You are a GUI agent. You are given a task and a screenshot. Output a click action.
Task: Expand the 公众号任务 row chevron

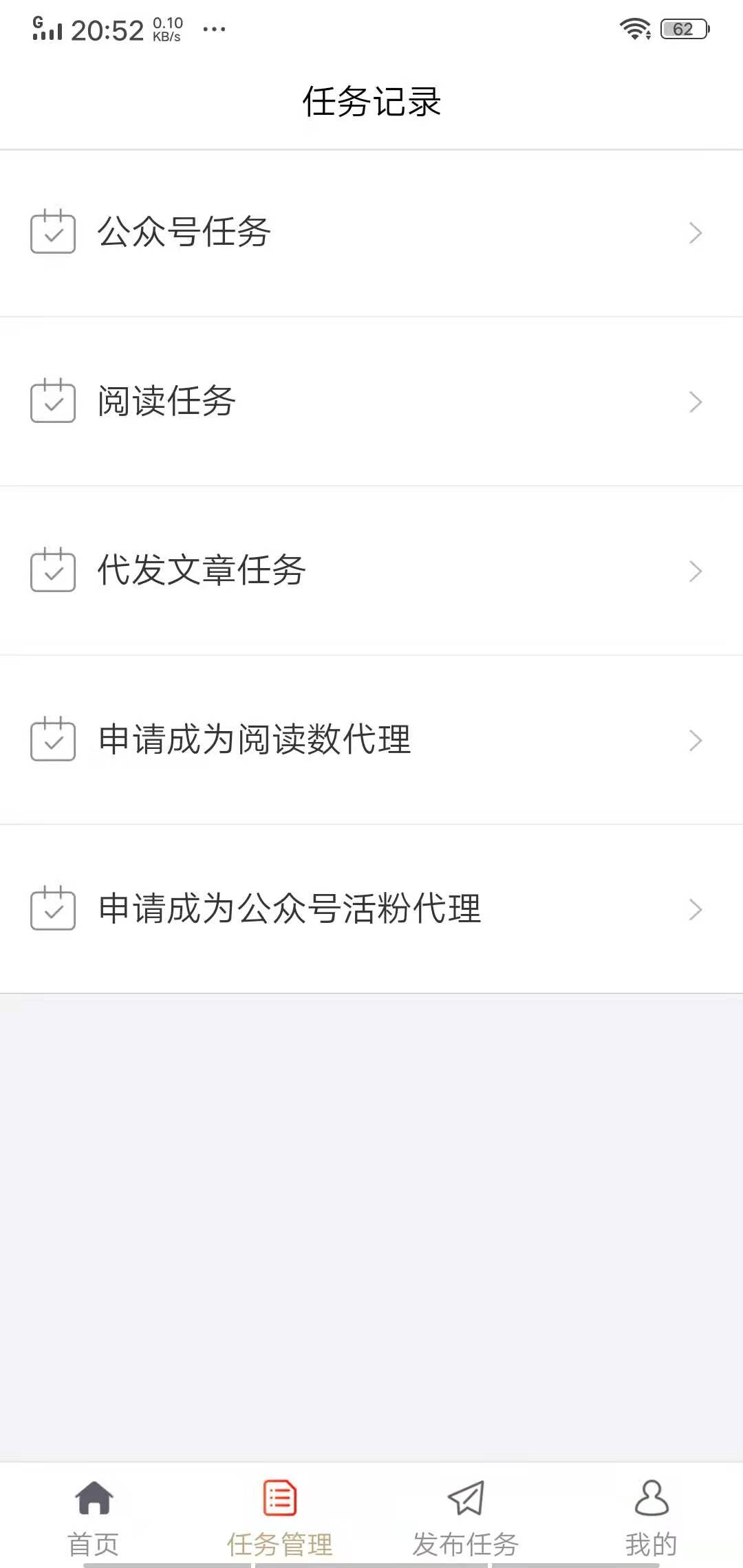tap(695, 234)
